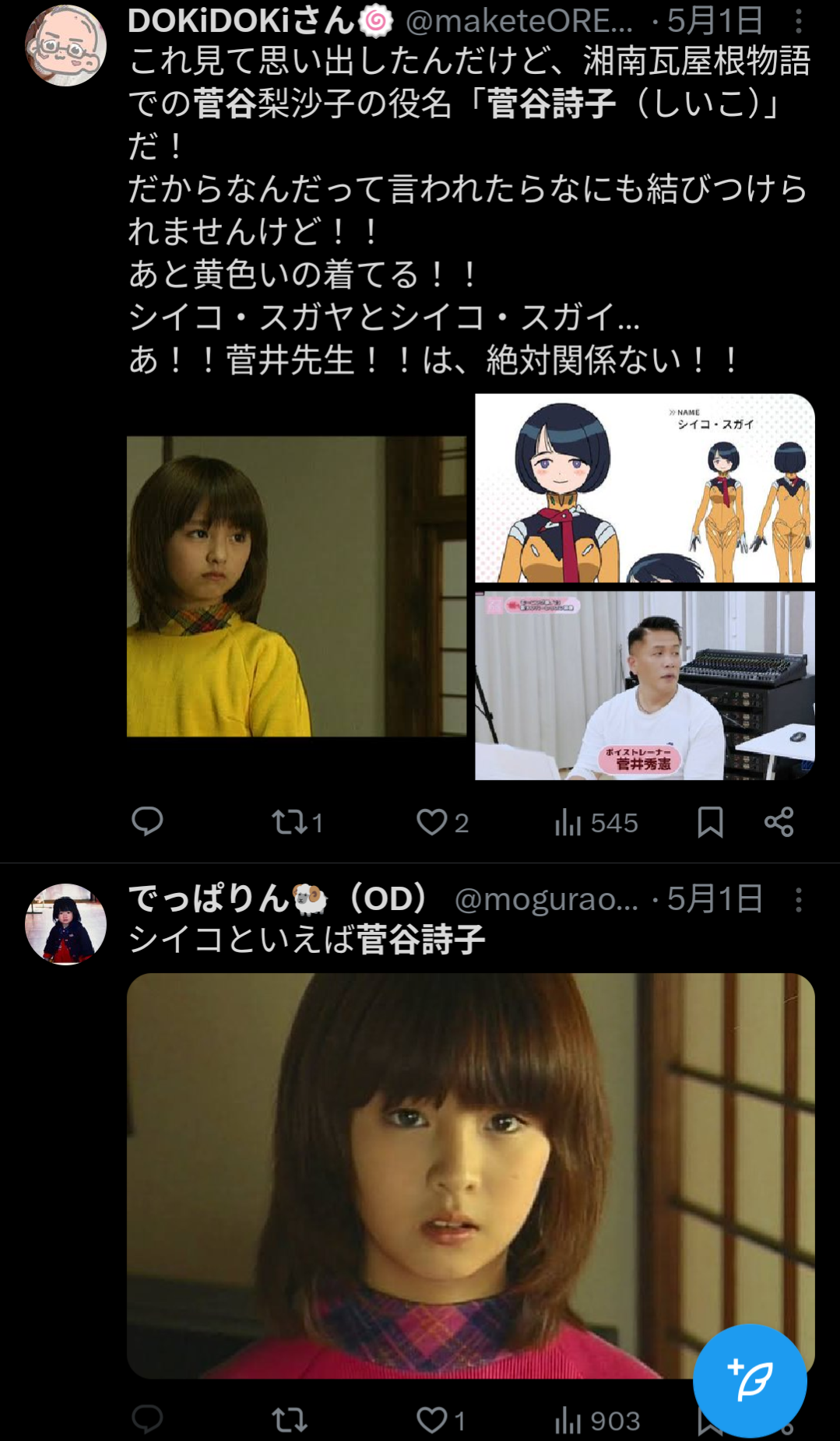Share DOKiDOKiさん's post
The image size is (840, 1441).
pyautogui.click(x=778, y=822)
